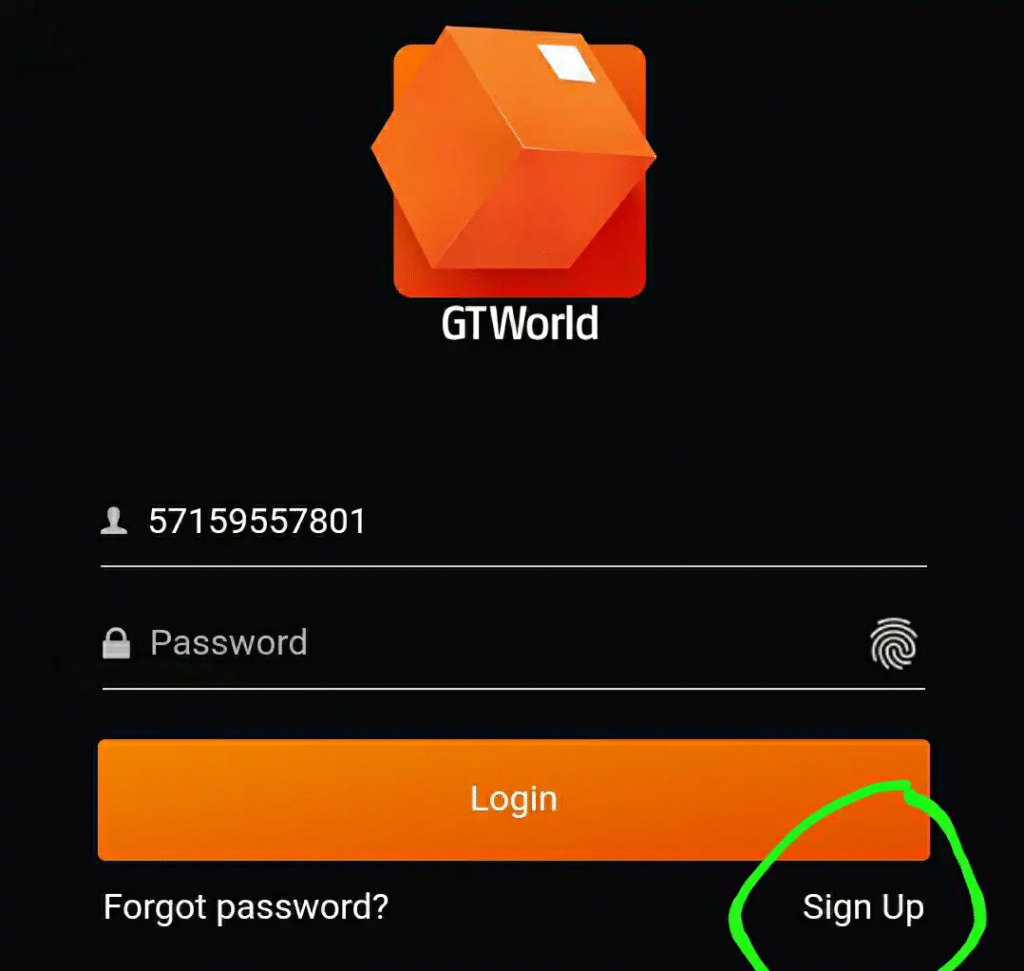
Task: Open the Sign Up link
Action: pyautogui.click(x=863, y=907)
